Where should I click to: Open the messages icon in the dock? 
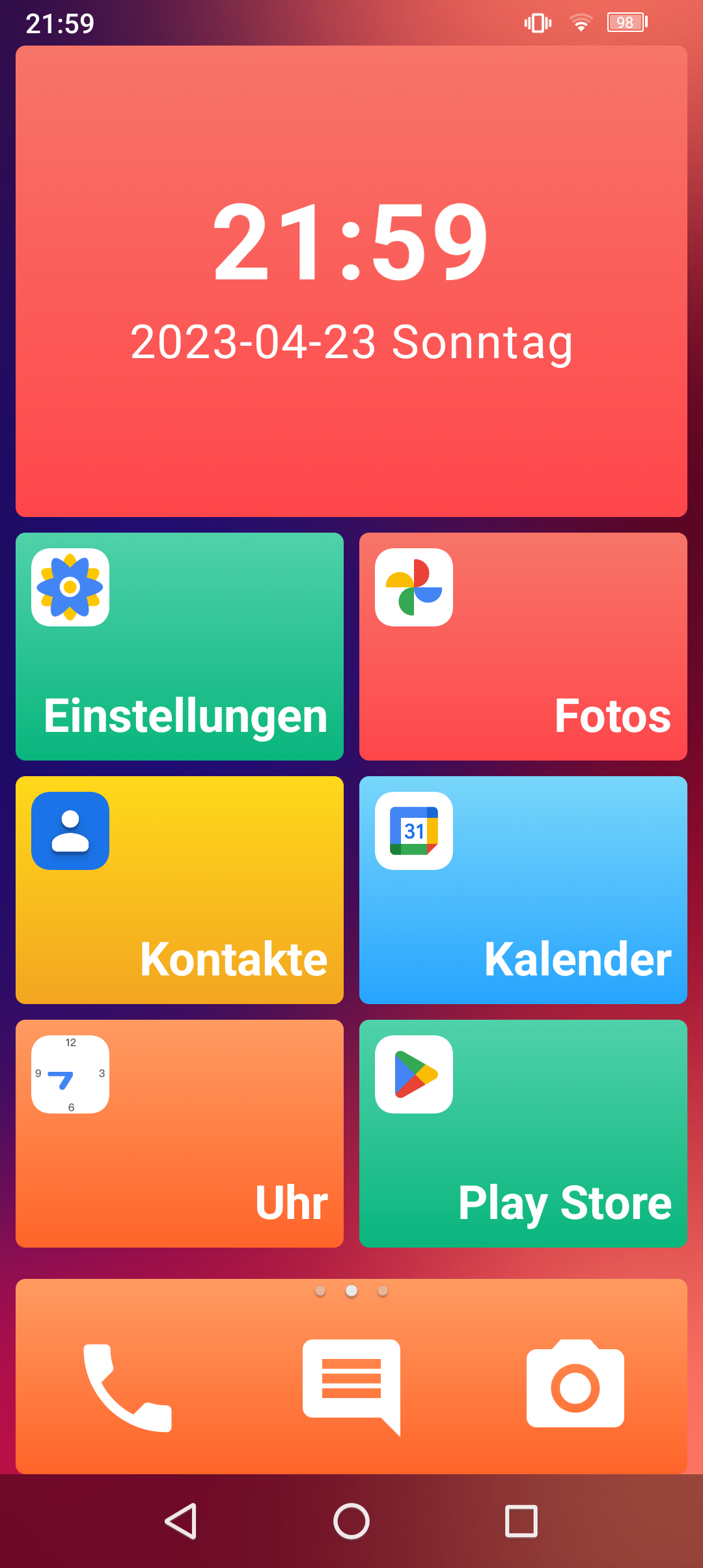click(351, 1388)
